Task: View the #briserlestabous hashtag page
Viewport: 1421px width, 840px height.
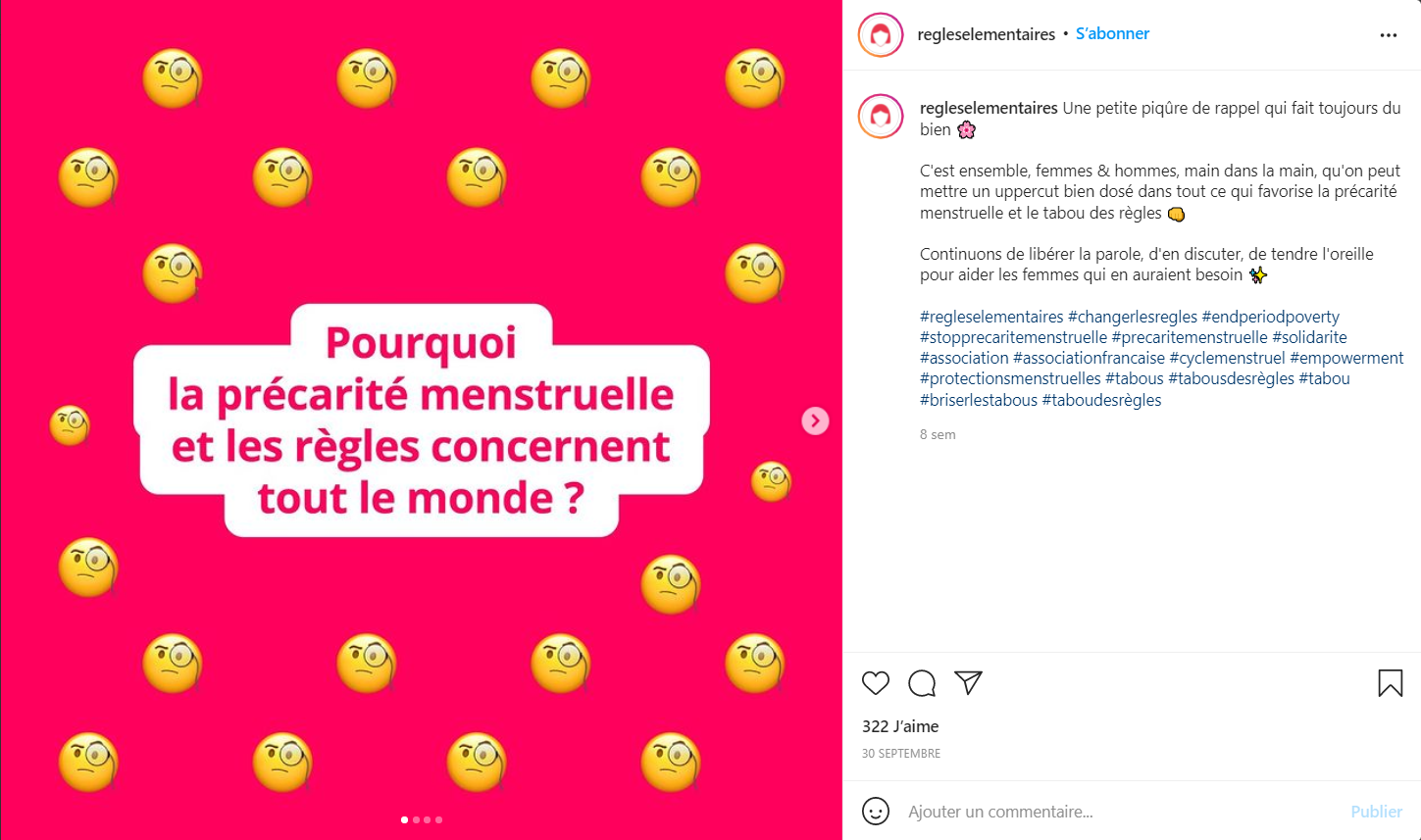Action: [x=978, y=400]
